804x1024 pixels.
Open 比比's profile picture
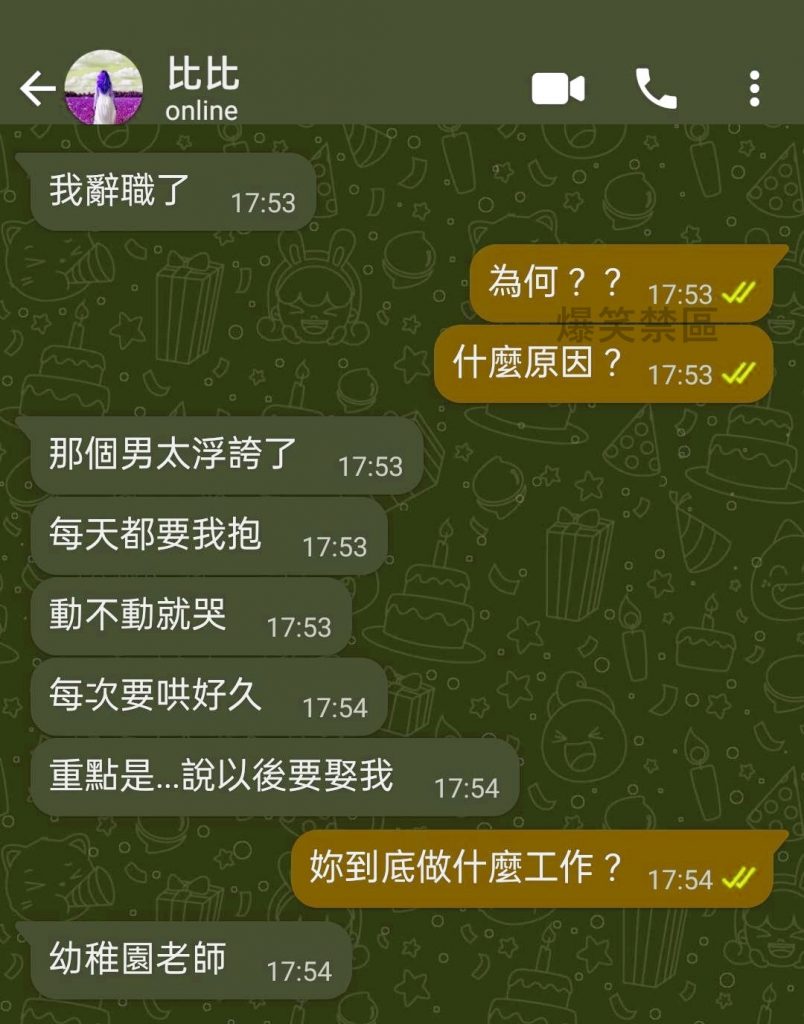pyautogui.click(x=104, y=88)
